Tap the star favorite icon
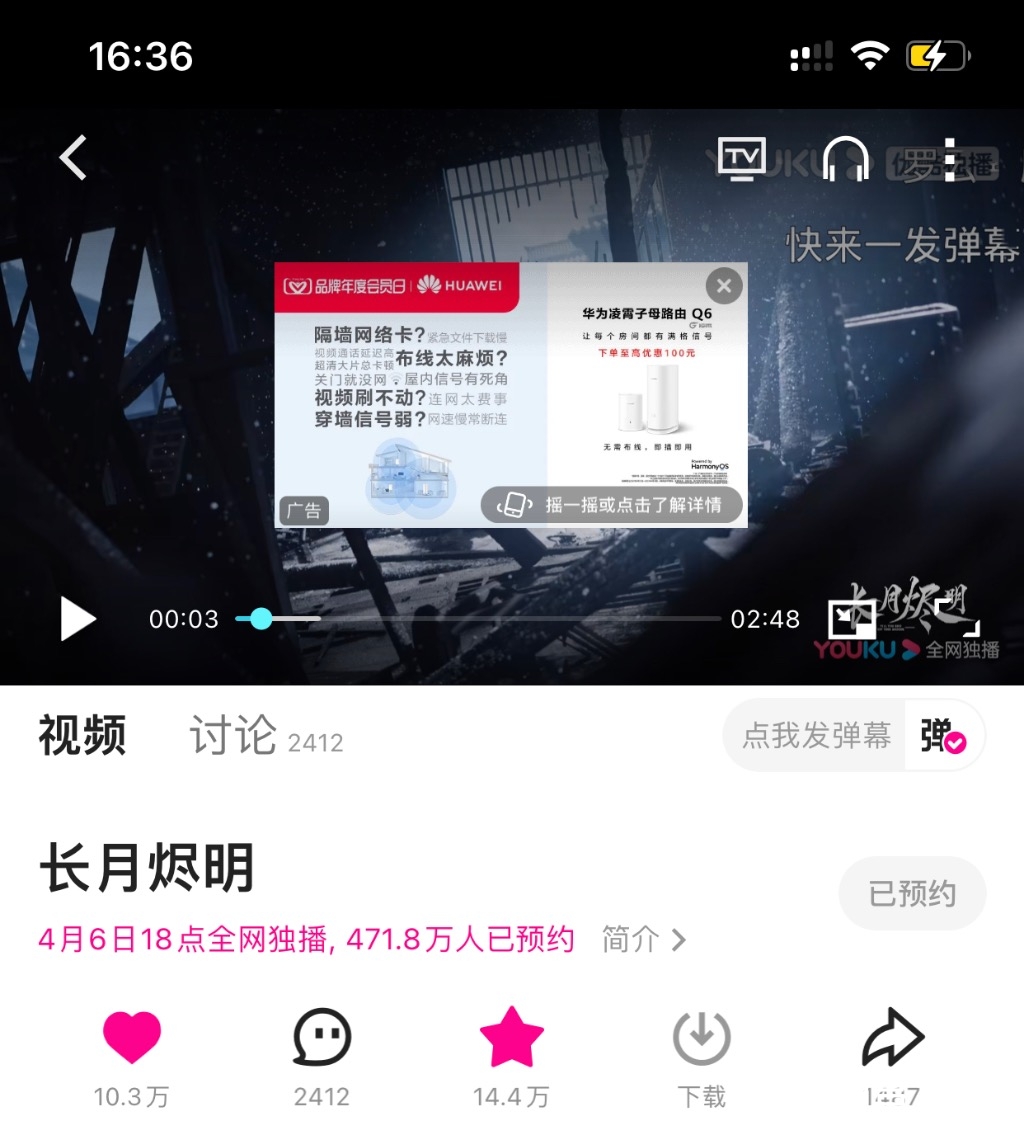 coord(511,1037)
